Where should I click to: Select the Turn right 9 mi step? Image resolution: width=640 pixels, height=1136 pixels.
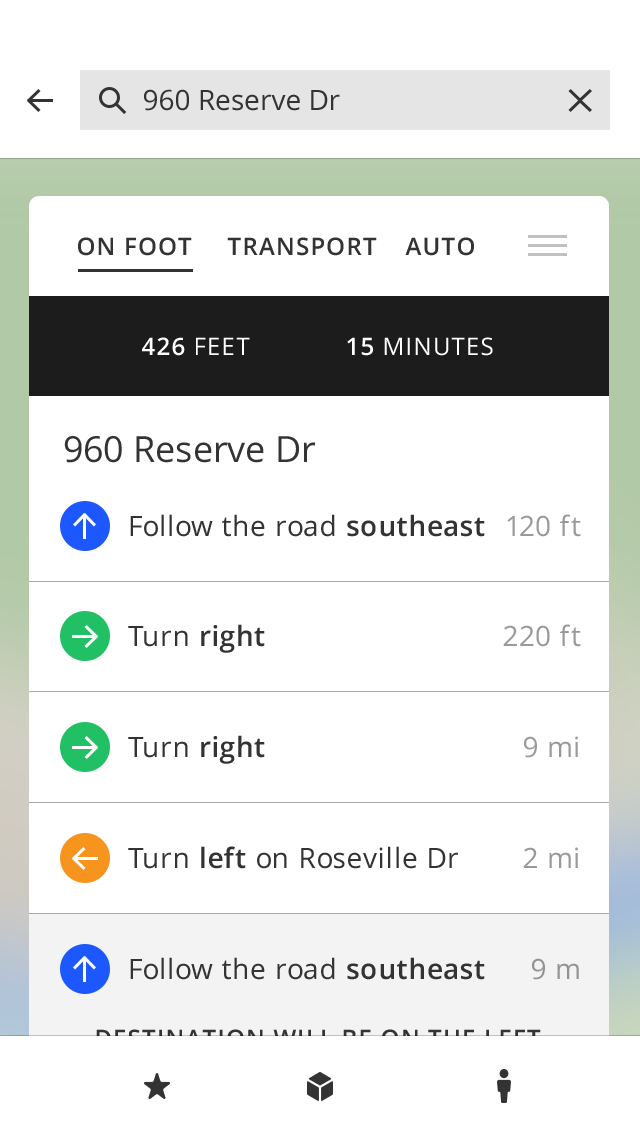[319, 747]
